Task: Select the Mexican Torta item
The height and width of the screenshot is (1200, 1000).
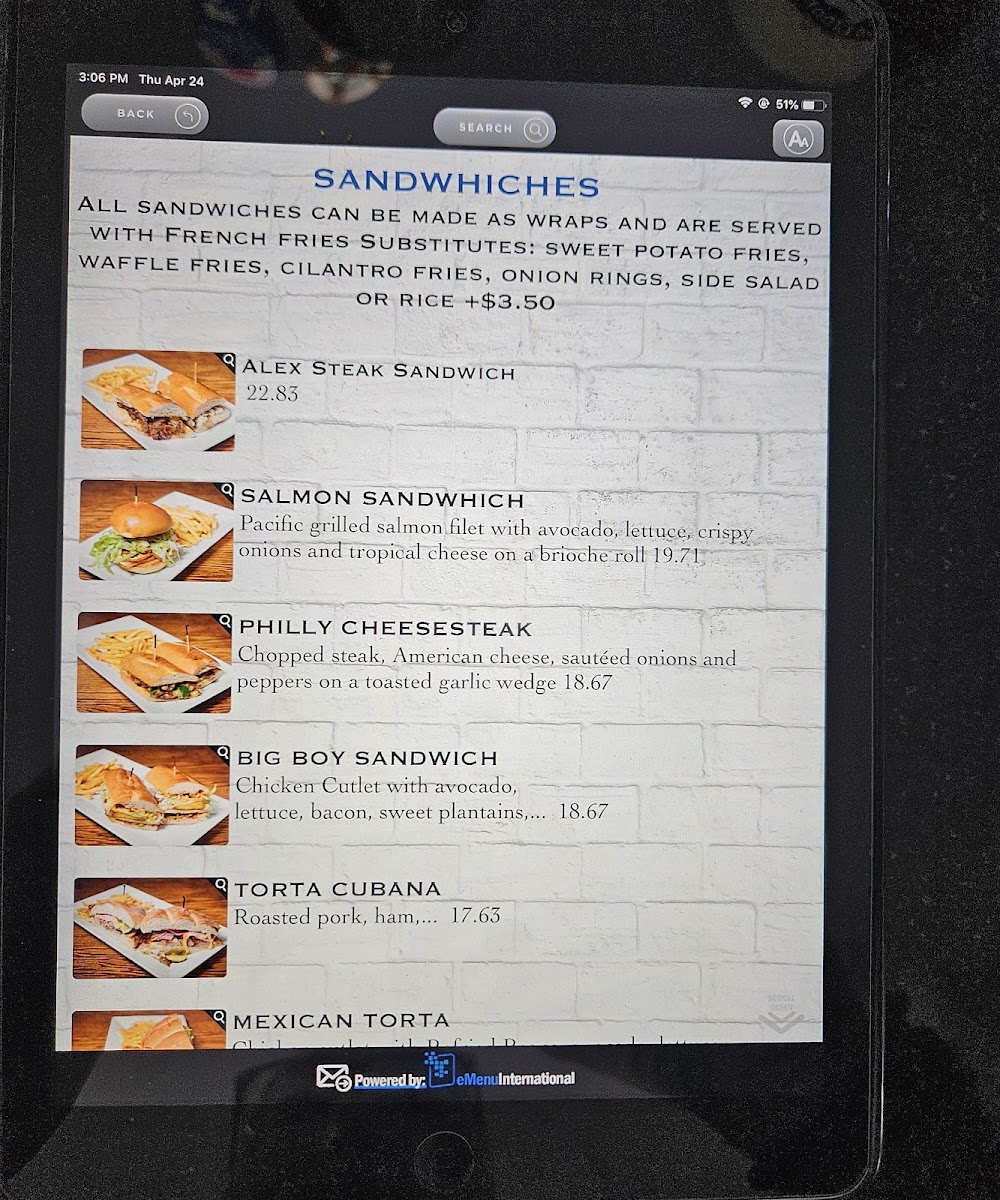Action: click(341, 1021)
